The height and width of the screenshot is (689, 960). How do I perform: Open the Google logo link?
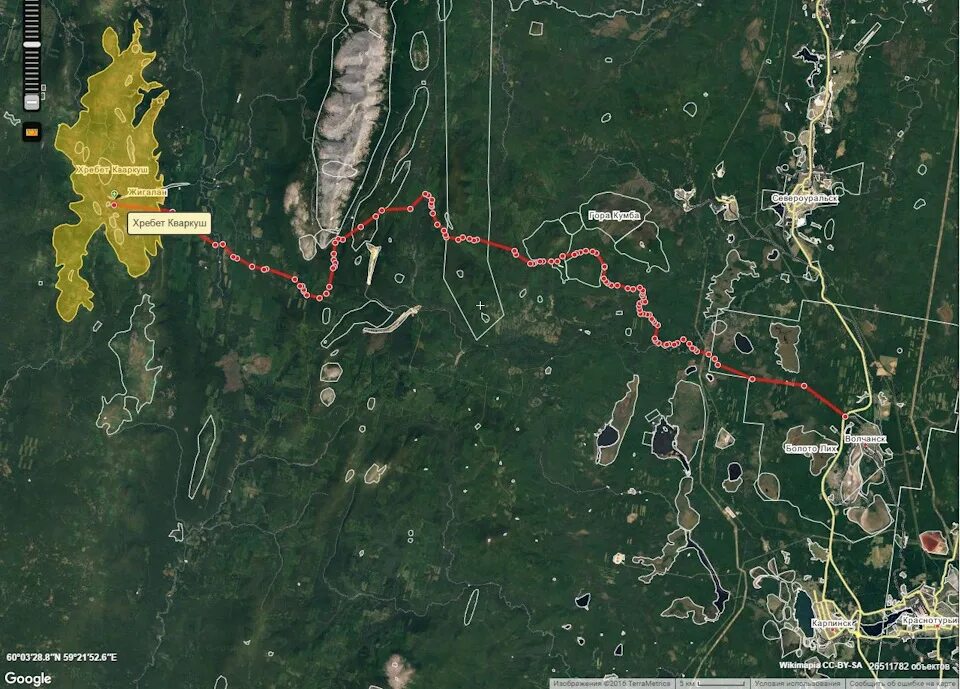pos(28,678)
